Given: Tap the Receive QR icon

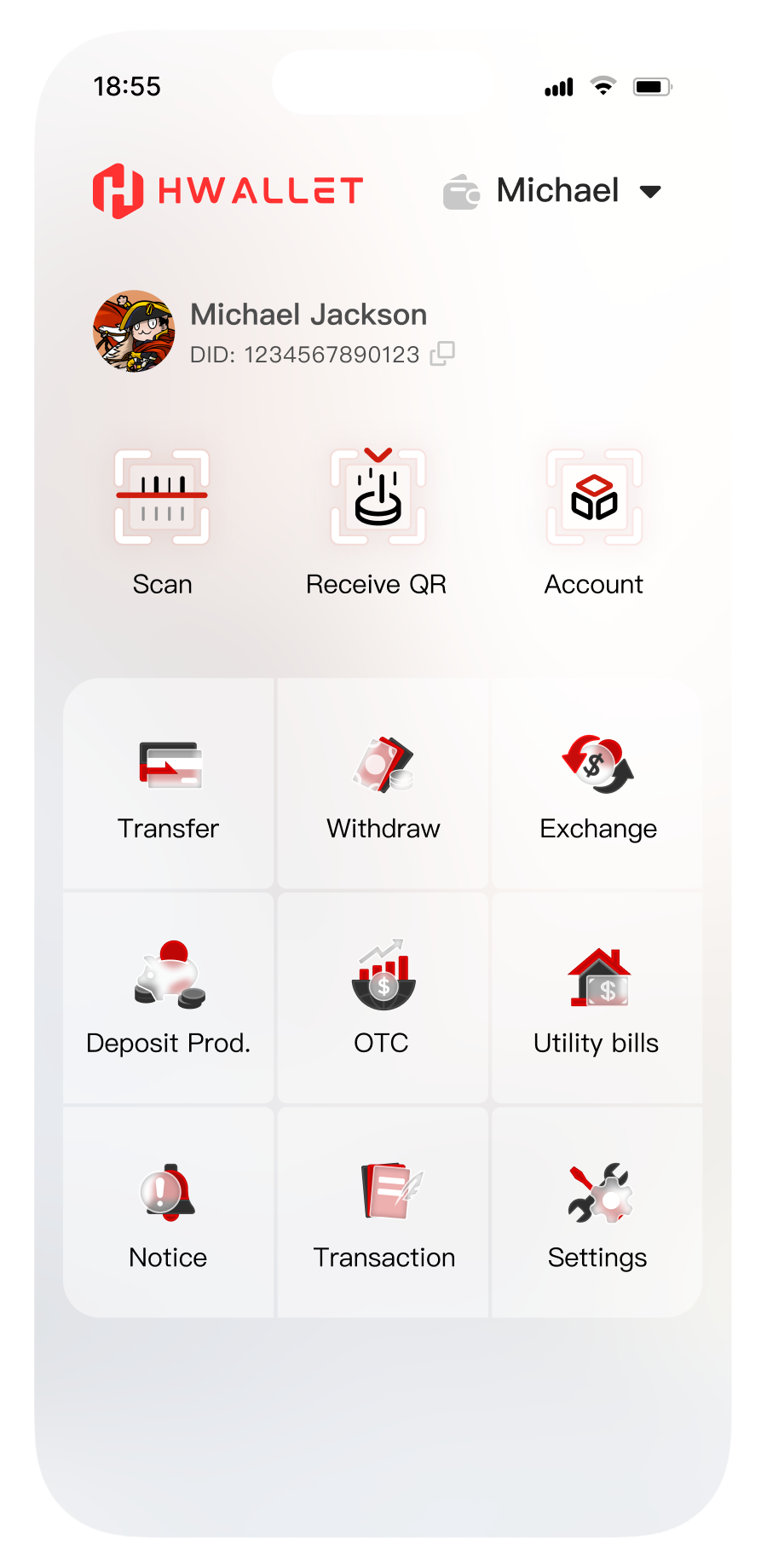Looking at the screenshot, I should pyautogui.click(x=379, y=497).
